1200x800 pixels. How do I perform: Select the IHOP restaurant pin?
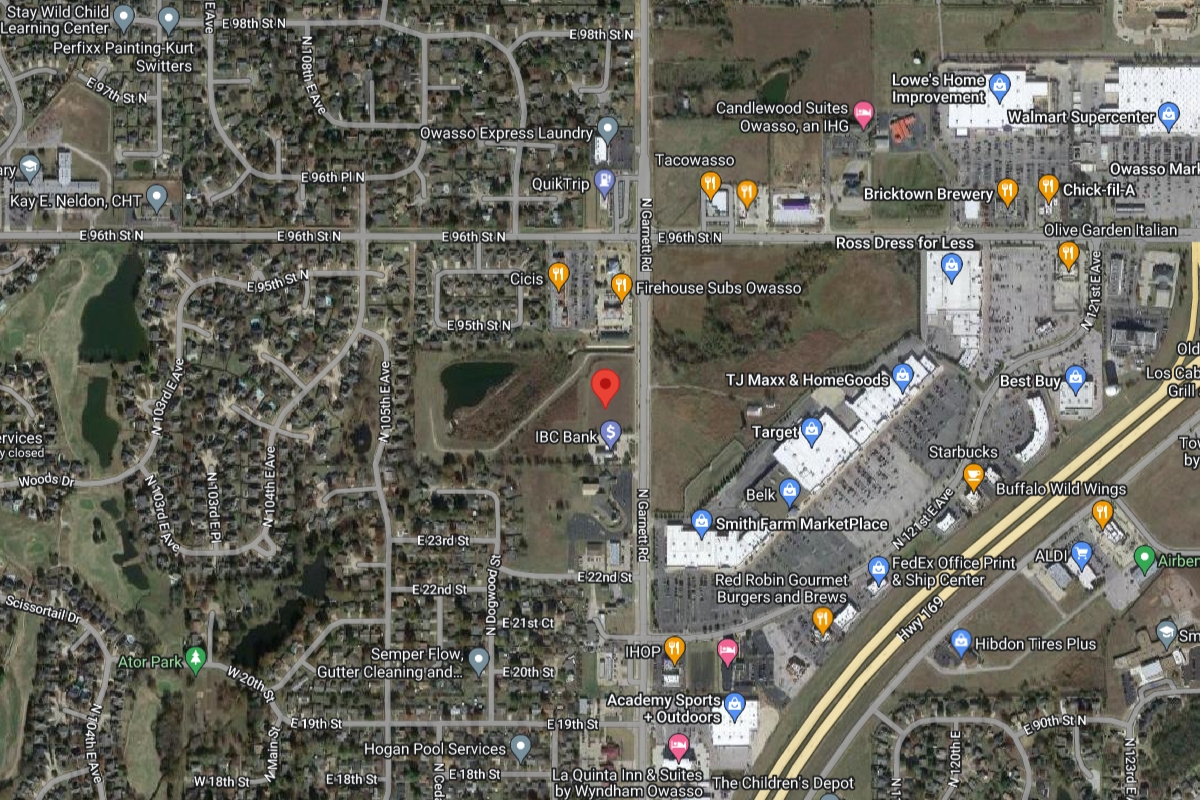click(675, 649)
